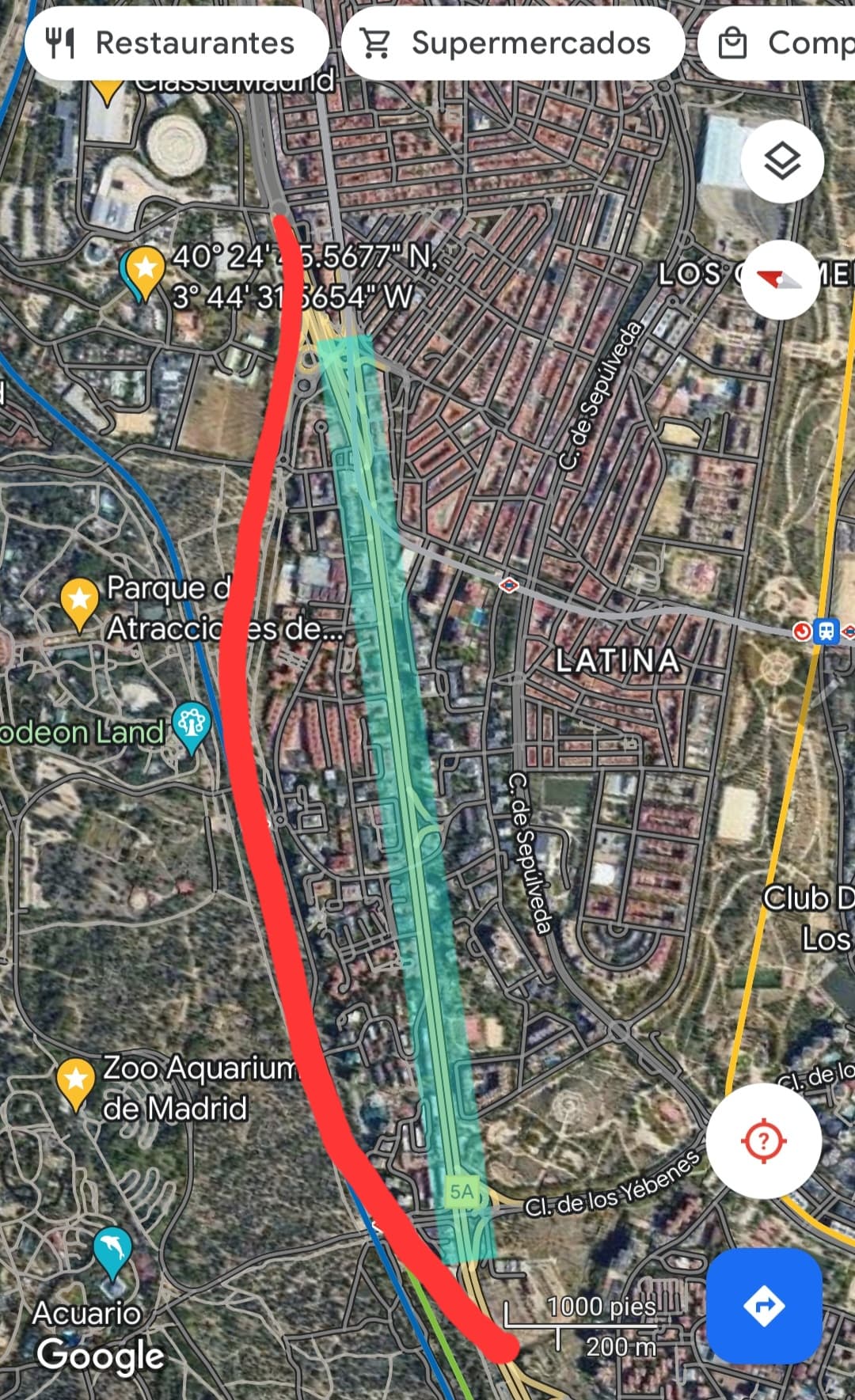Image resolution: width=855 pixels, height=1400 pixels.
Task: Select the Restaurantes chip
Action: pyautogui.click(x=176, y=44)
